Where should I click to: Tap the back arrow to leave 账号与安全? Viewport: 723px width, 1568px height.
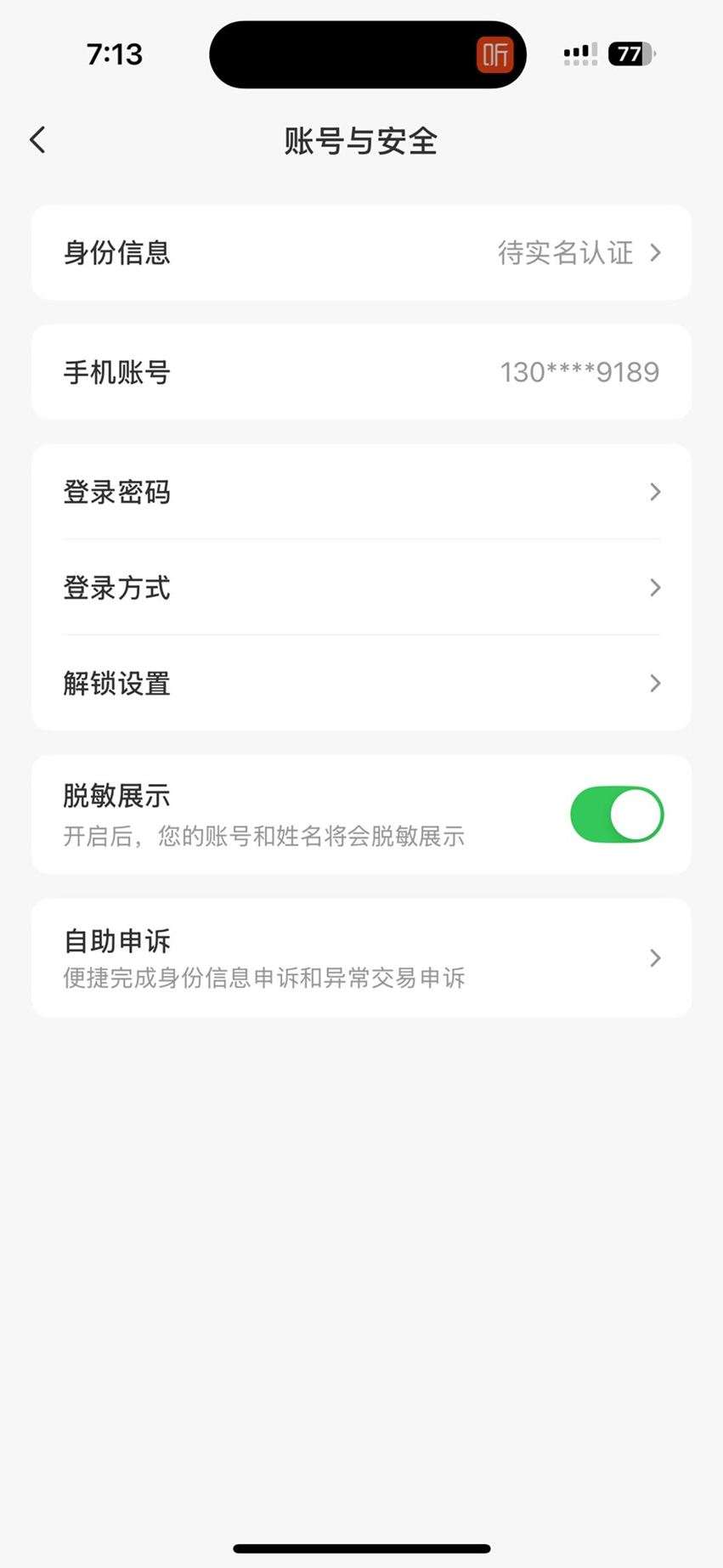pos(37,139)
